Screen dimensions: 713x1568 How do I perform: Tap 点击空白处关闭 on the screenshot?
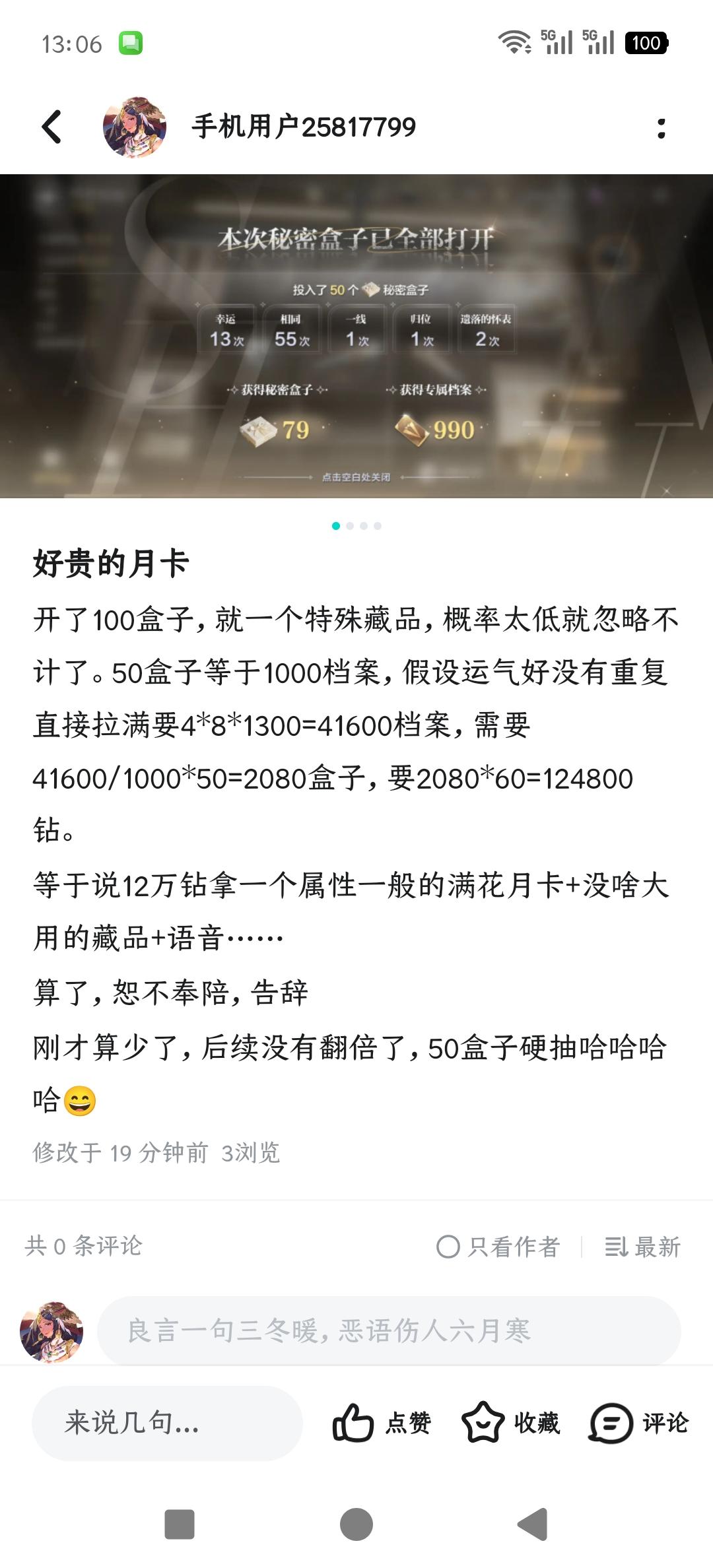tap(356, 478)
